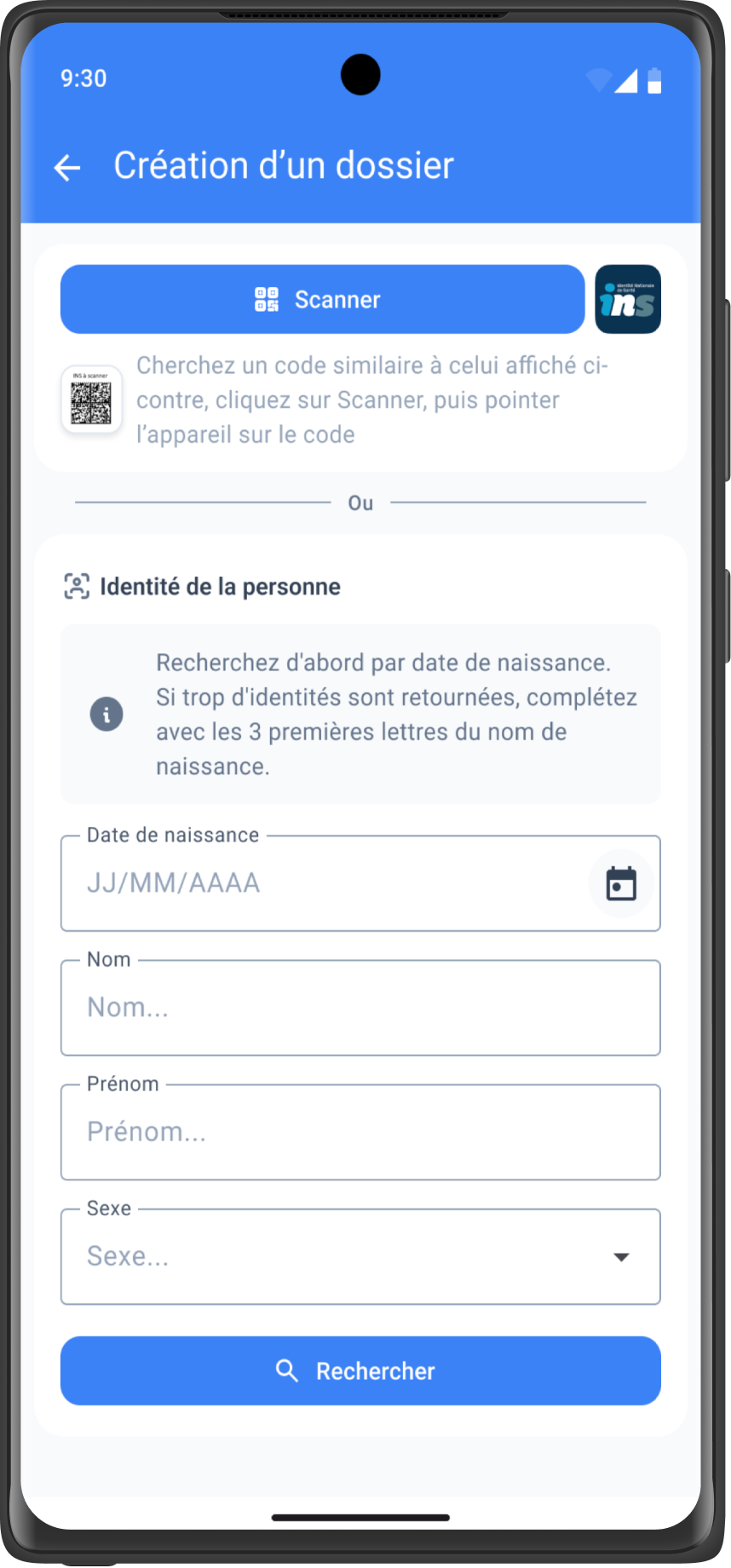
Task: Go back from Création d'un dossier
Action: tap(67, 168)
